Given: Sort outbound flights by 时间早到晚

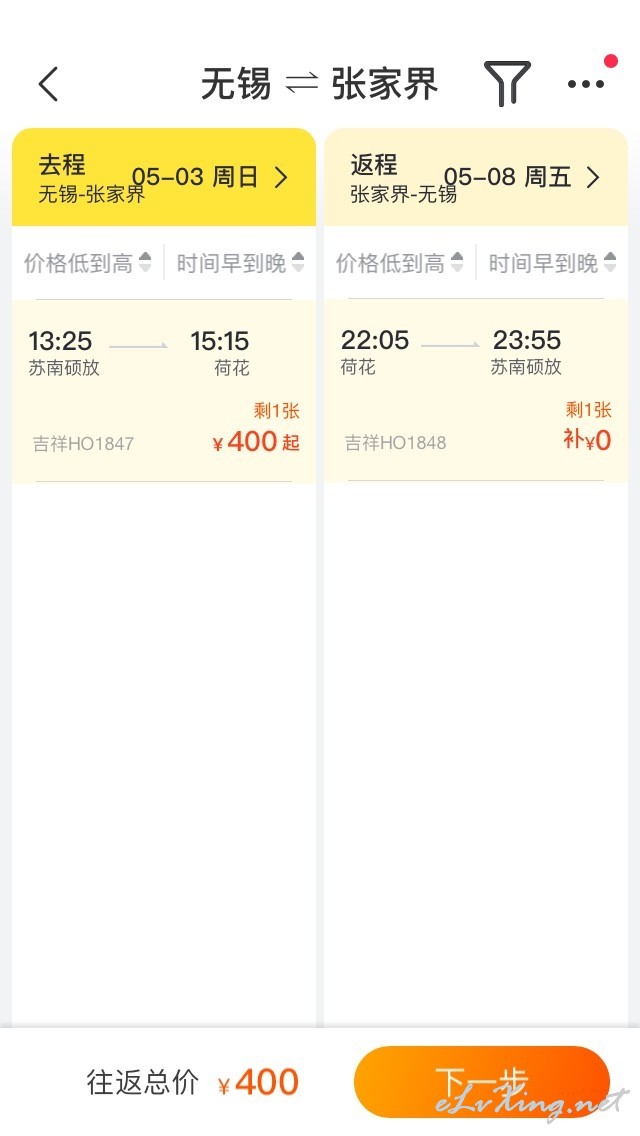Looking at the screenshot, I should (x=241, y=263).
